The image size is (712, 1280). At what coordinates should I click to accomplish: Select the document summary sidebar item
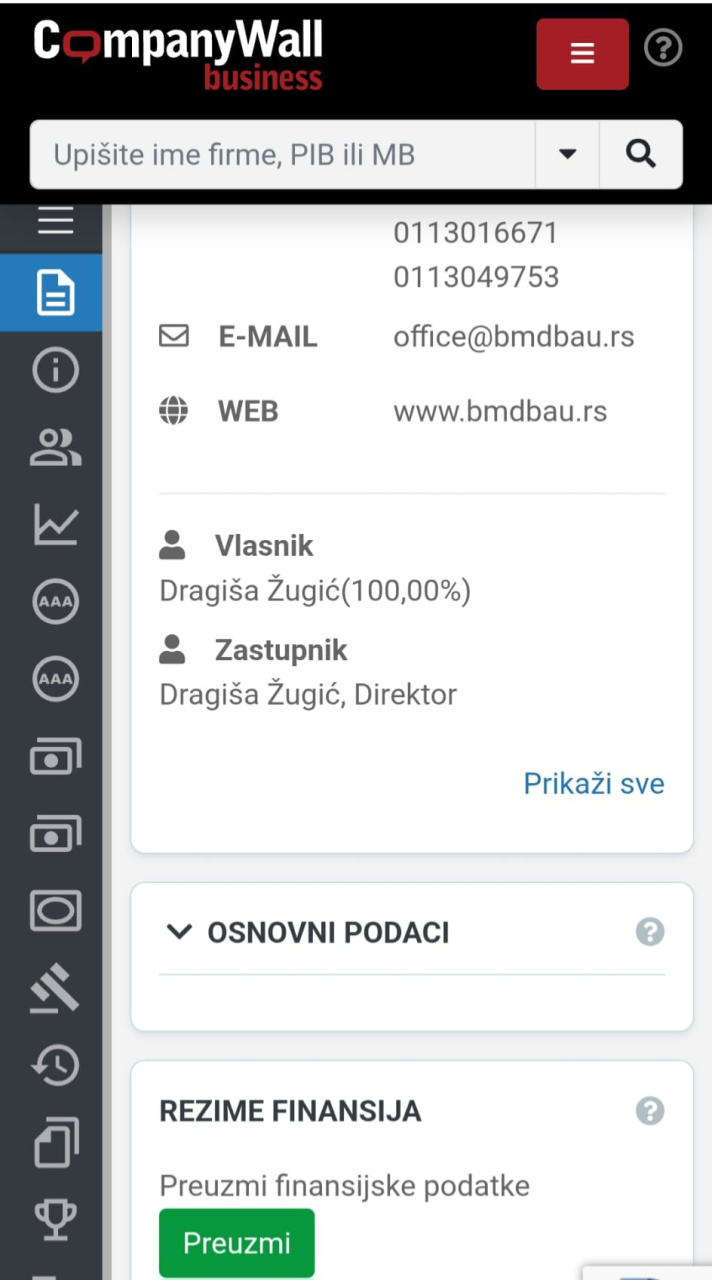pyautogui.click(x=55, y=293)
